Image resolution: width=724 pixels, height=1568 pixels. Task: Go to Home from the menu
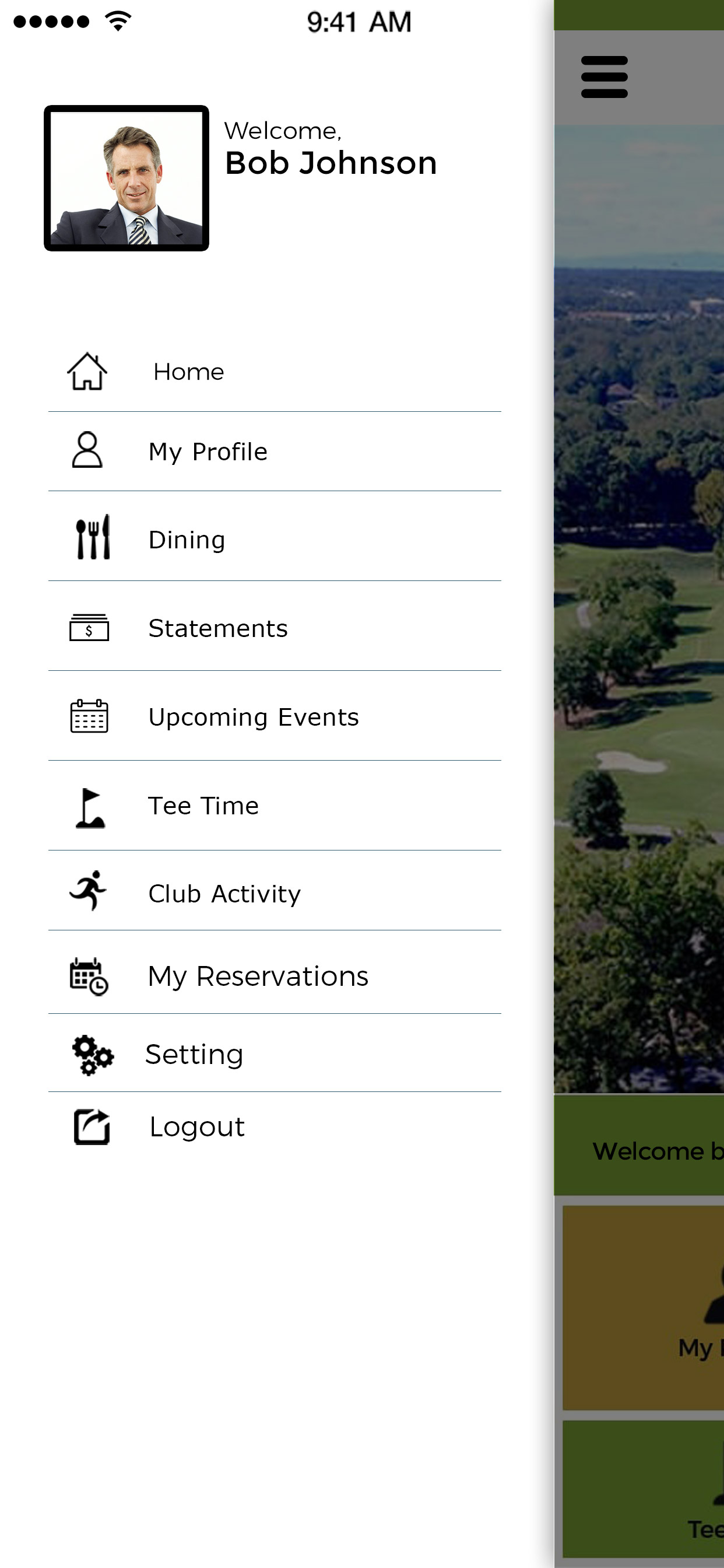tap(275, 372)
